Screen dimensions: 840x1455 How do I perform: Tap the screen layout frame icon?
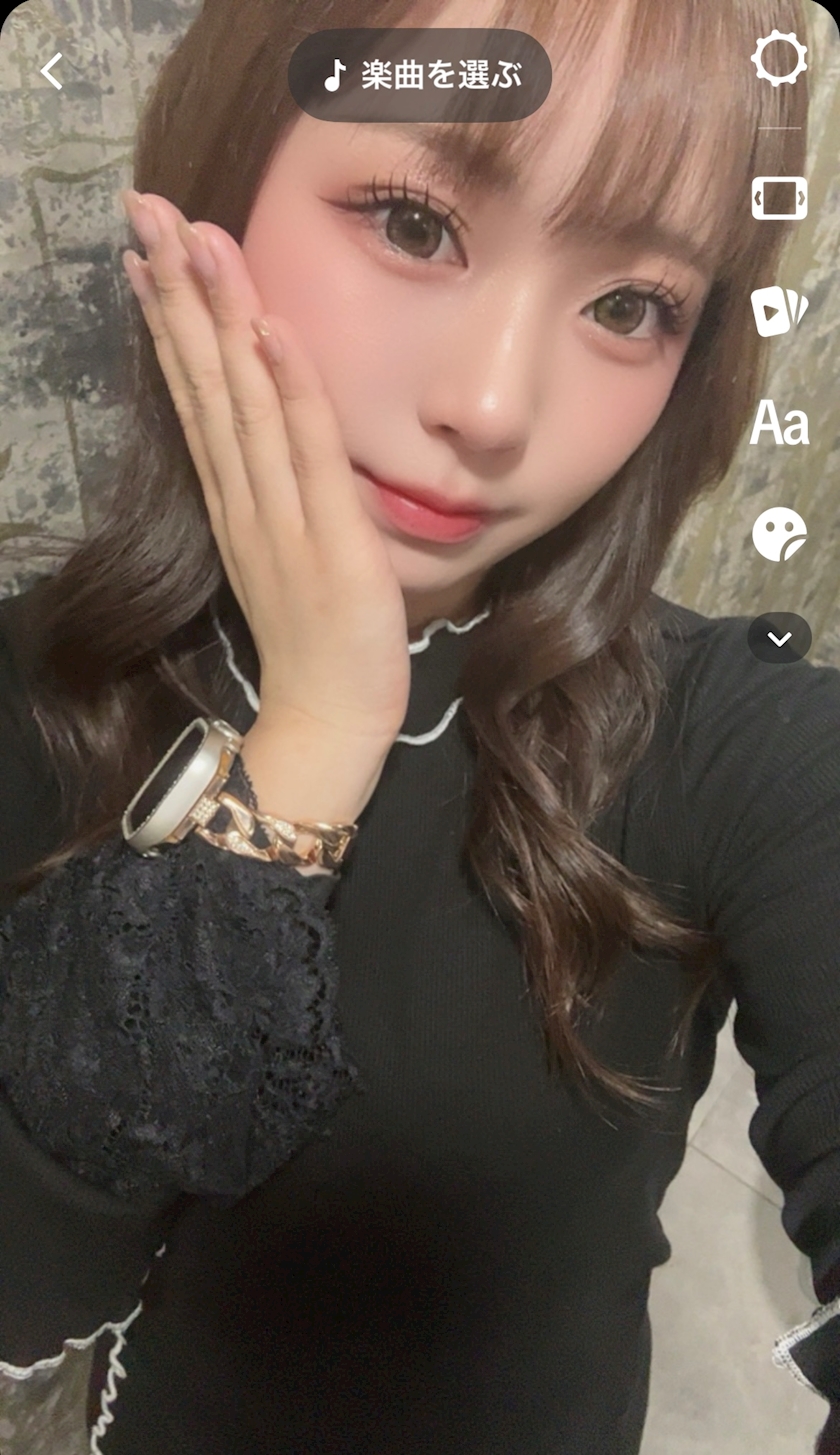click(779, 198)
